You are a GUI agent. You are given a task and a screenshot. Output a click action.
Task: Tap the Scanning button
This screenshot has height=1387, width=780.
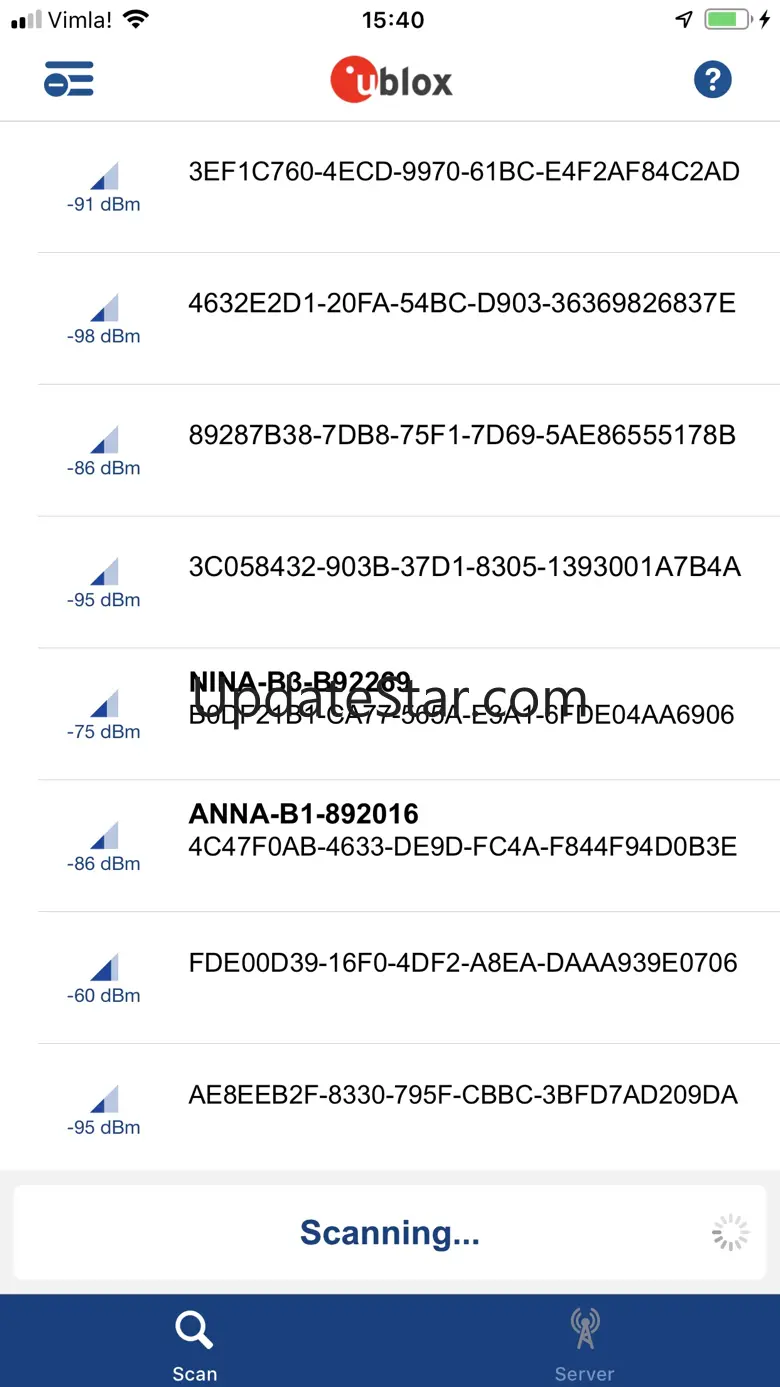390,1233
